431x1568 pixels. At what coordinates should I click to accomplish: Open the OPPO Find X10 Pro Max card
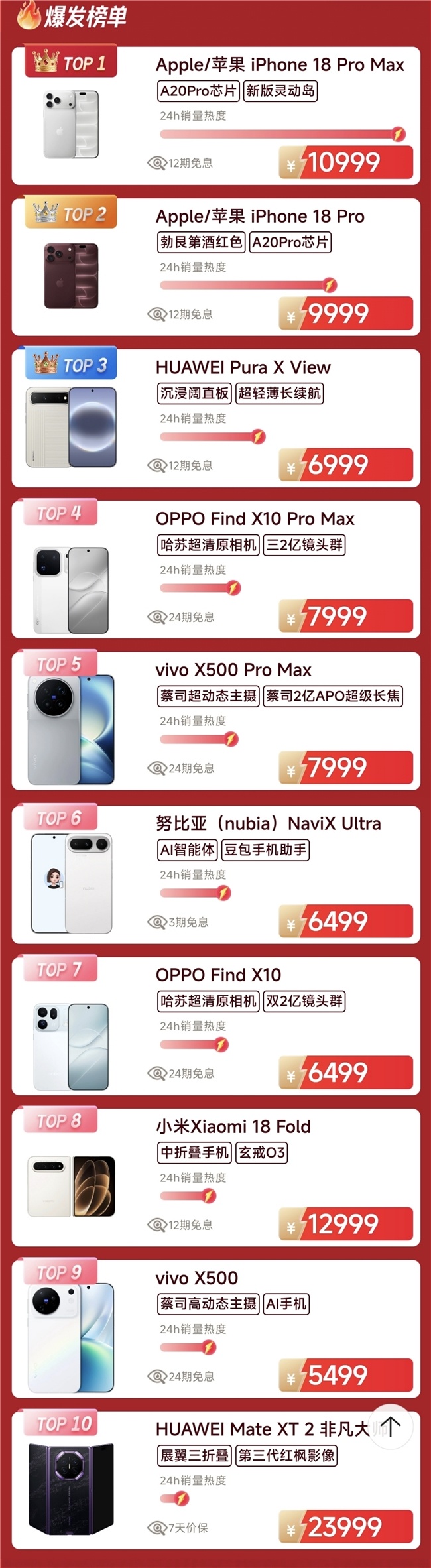(215, 569)
